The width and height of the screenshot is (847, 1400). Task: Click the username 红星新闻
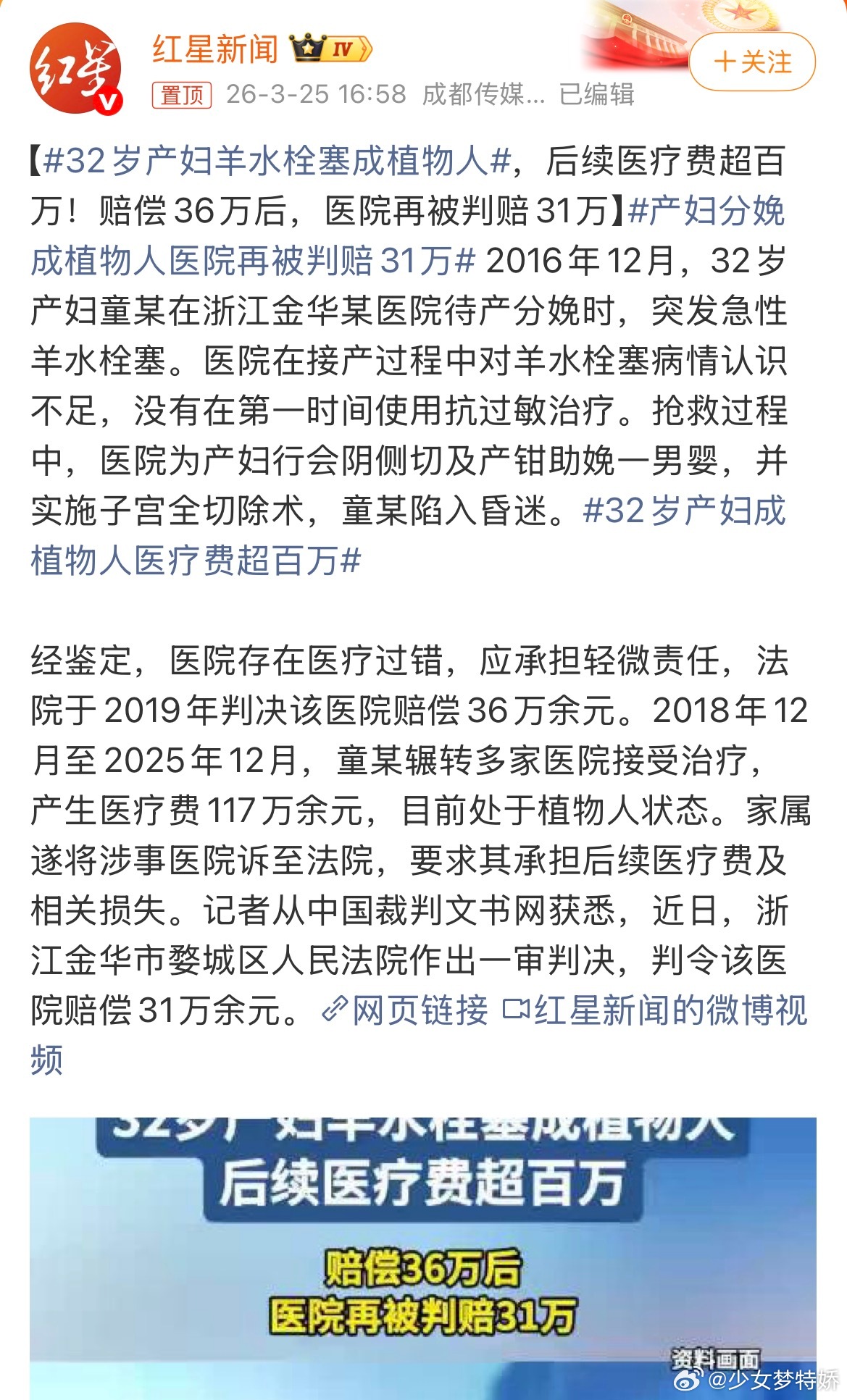(214, 49)
